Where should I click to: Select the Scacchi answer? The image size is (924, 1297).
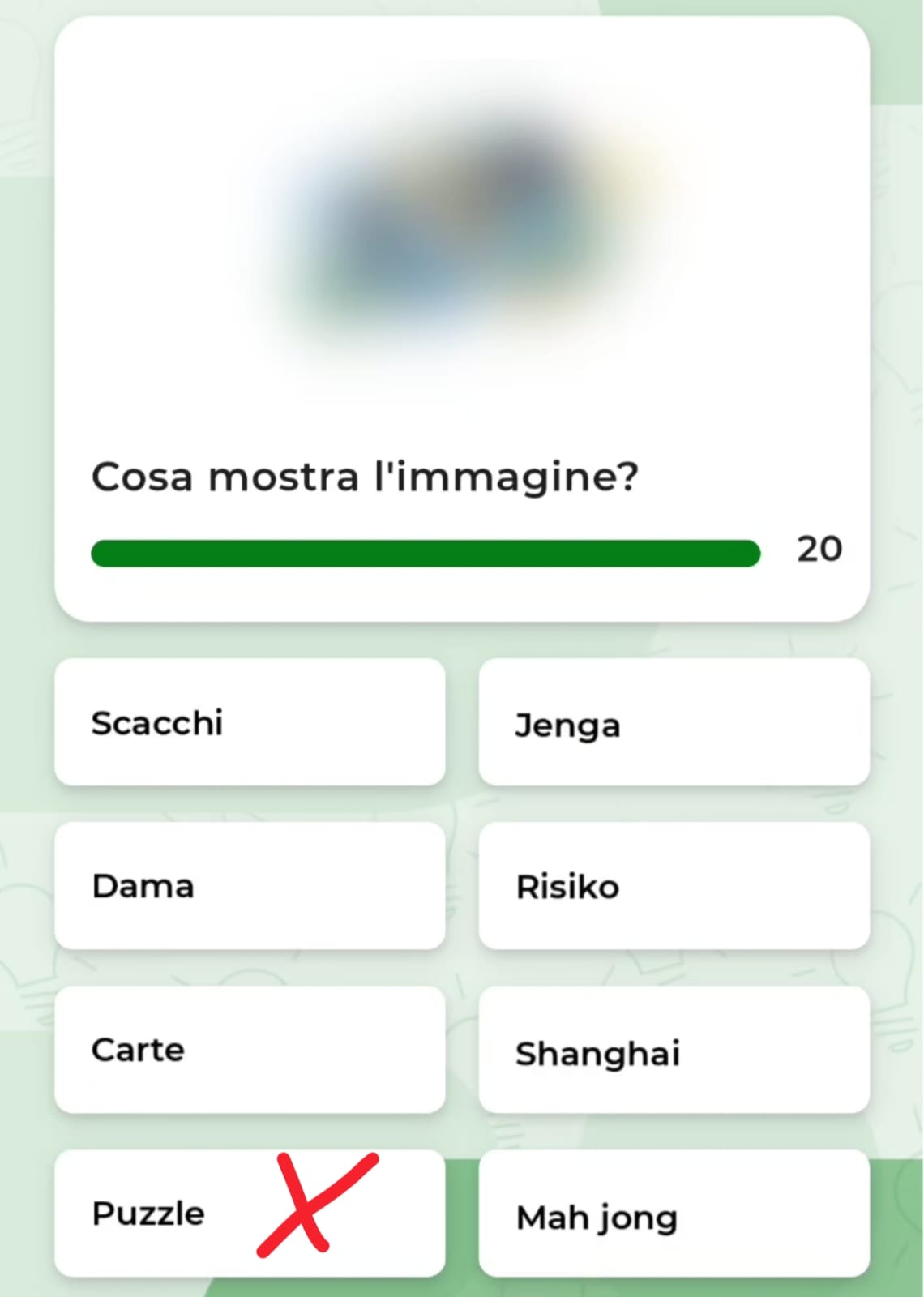click(250, 722)
